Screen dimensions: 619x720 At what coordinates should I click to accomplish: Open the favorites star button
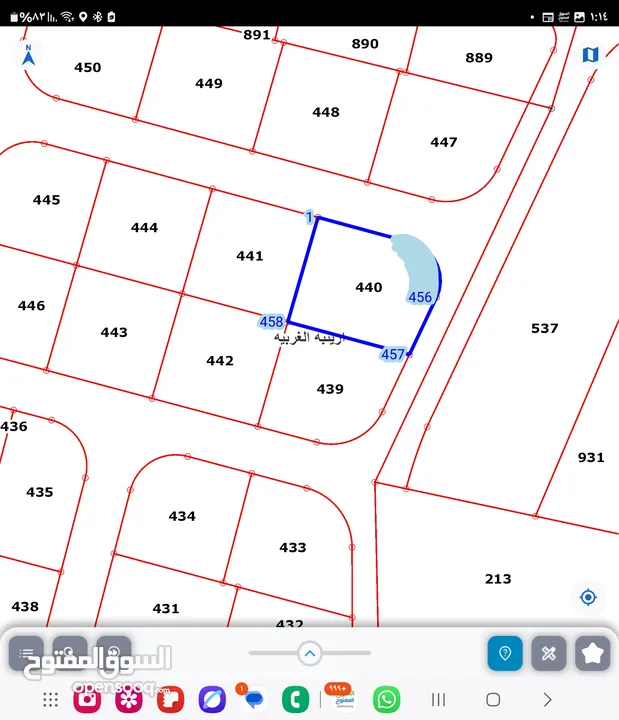(593, 653)
